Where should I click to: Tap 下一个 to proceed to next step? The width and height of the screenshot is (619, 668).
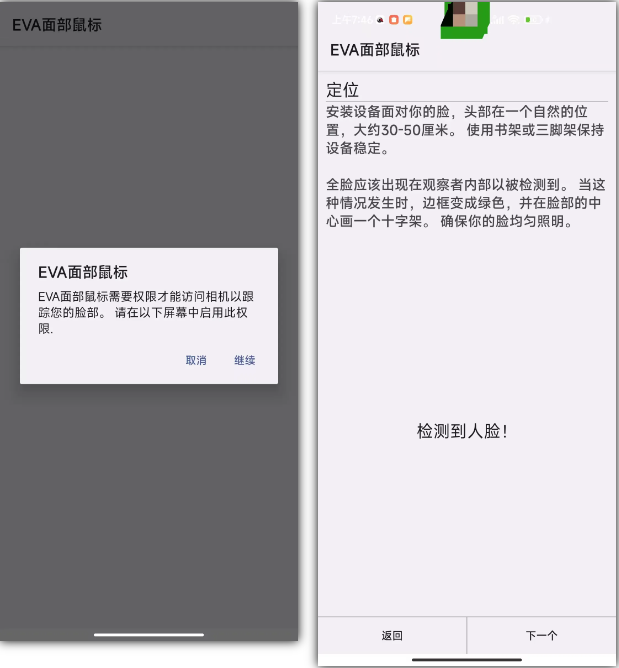541,636
